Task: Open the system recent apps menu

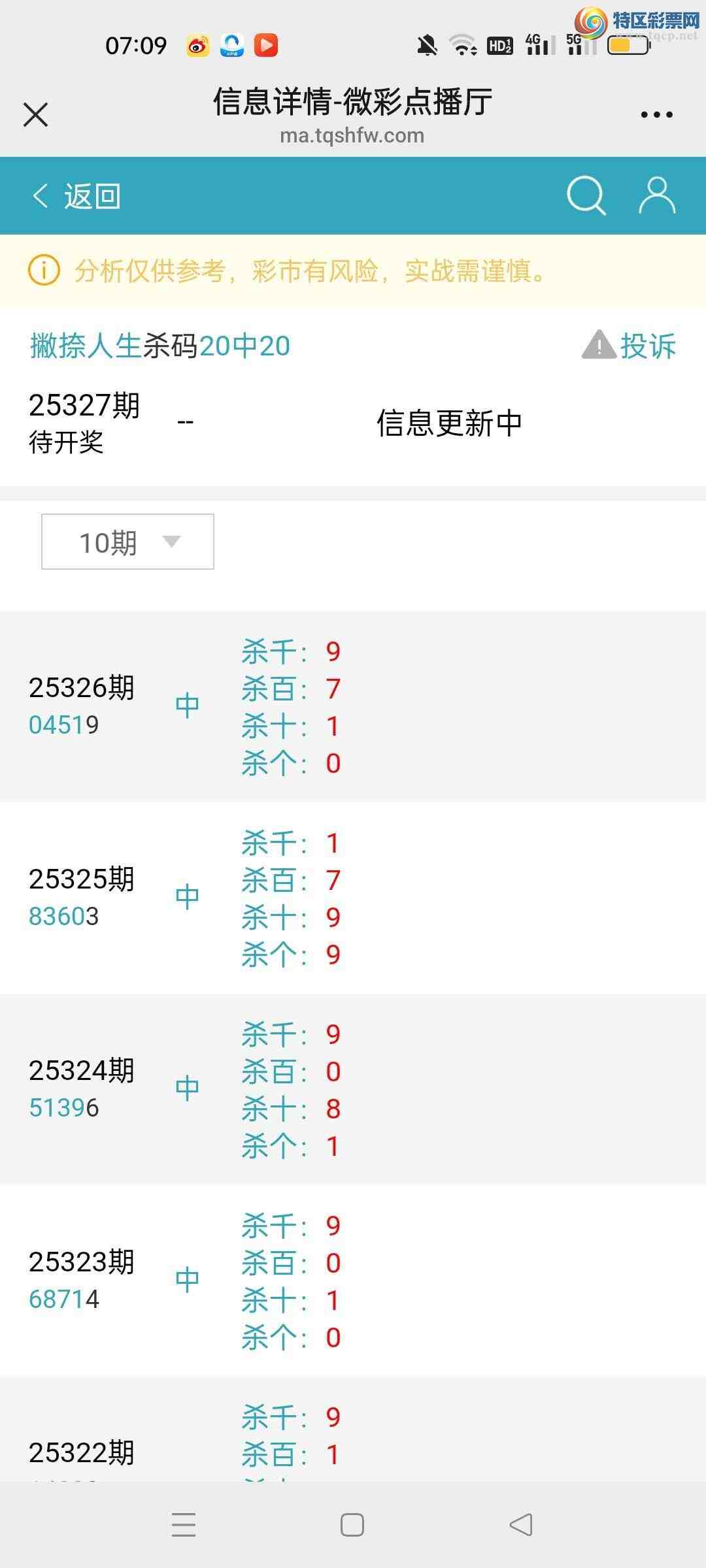Action: (x=184, y=1526)
